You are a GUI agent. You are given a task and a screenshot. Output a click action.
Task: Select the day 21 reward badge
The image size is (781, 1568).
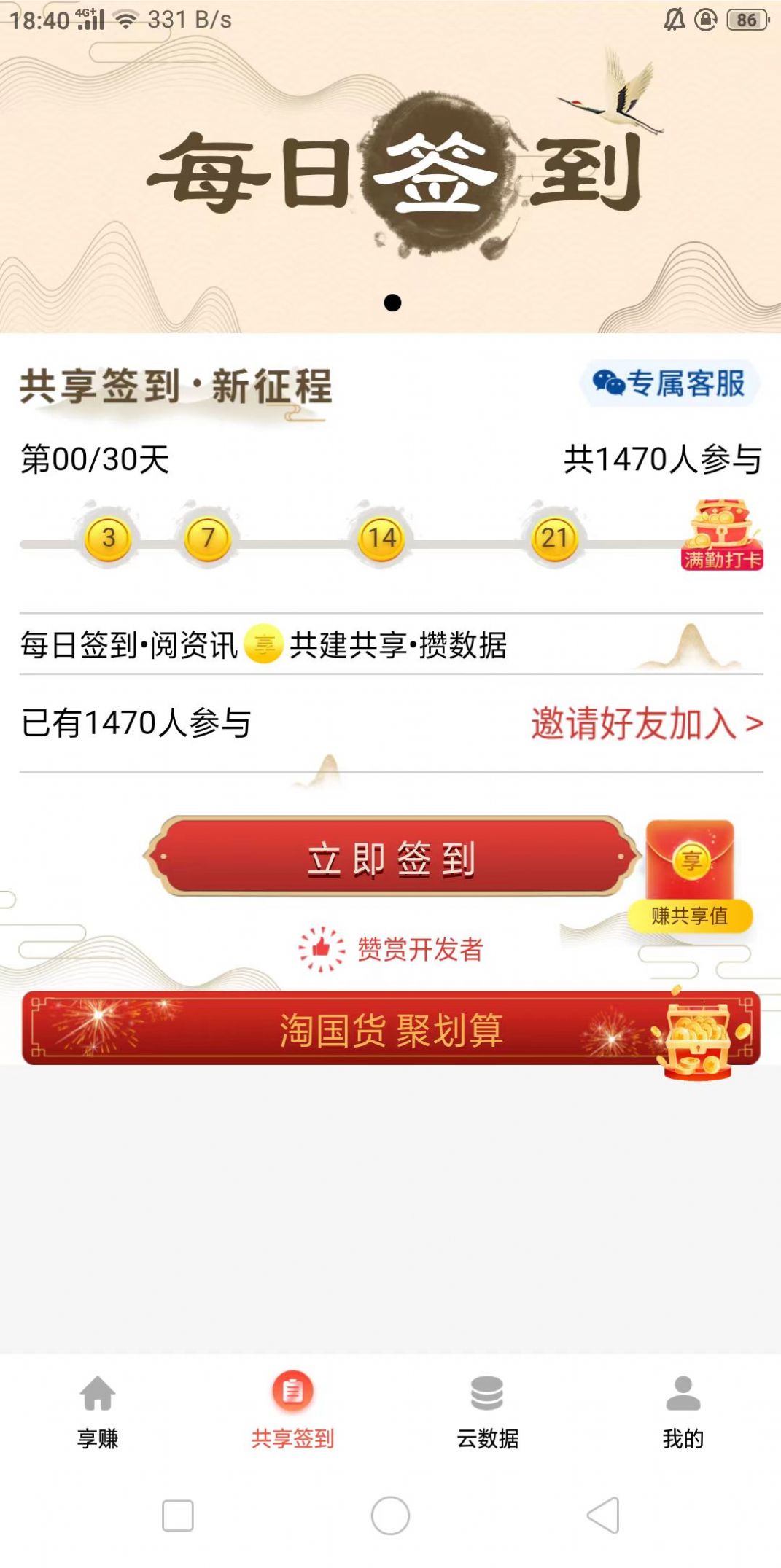coord(554,539)
